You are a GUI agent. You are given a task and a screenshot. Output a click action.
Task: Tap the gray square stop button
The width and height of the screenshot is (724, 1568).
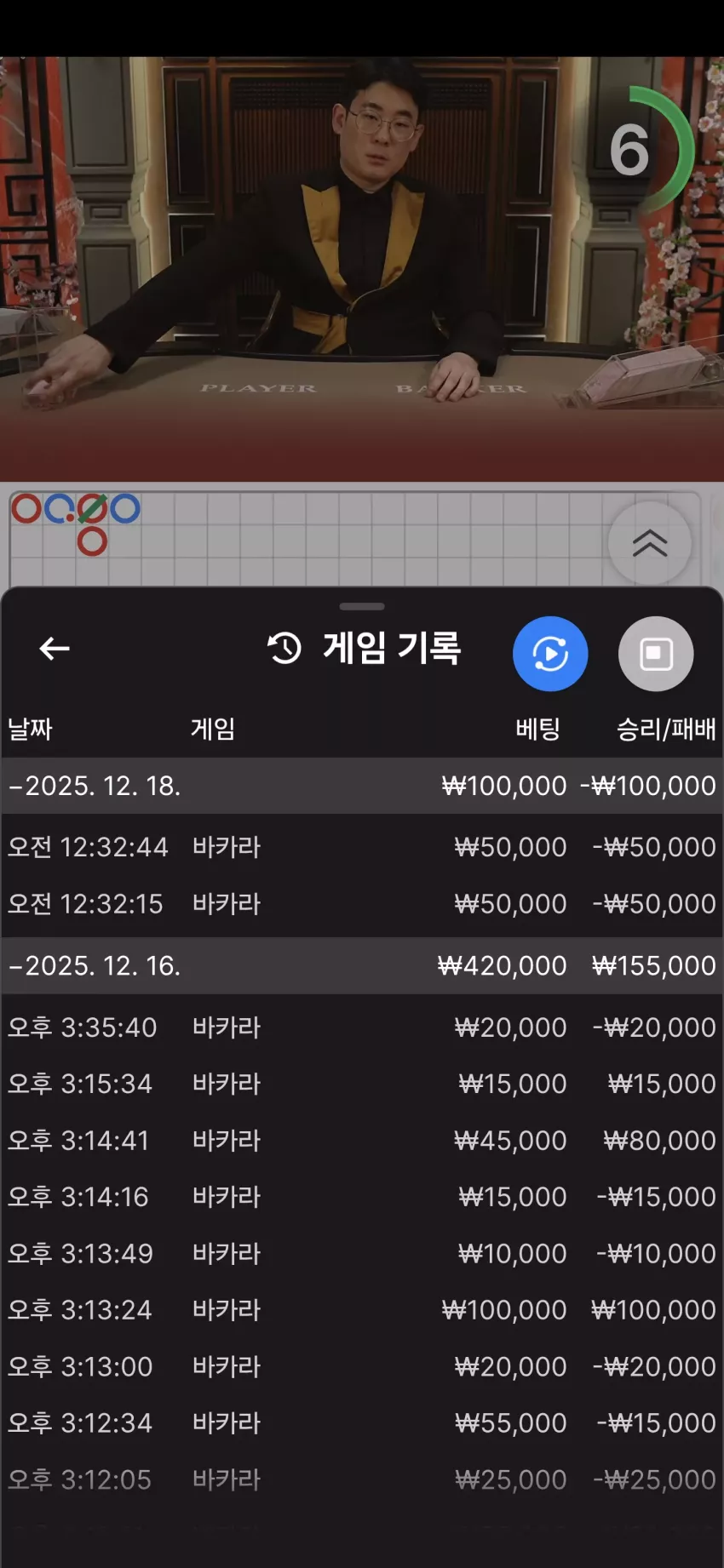tap(656, 654)
